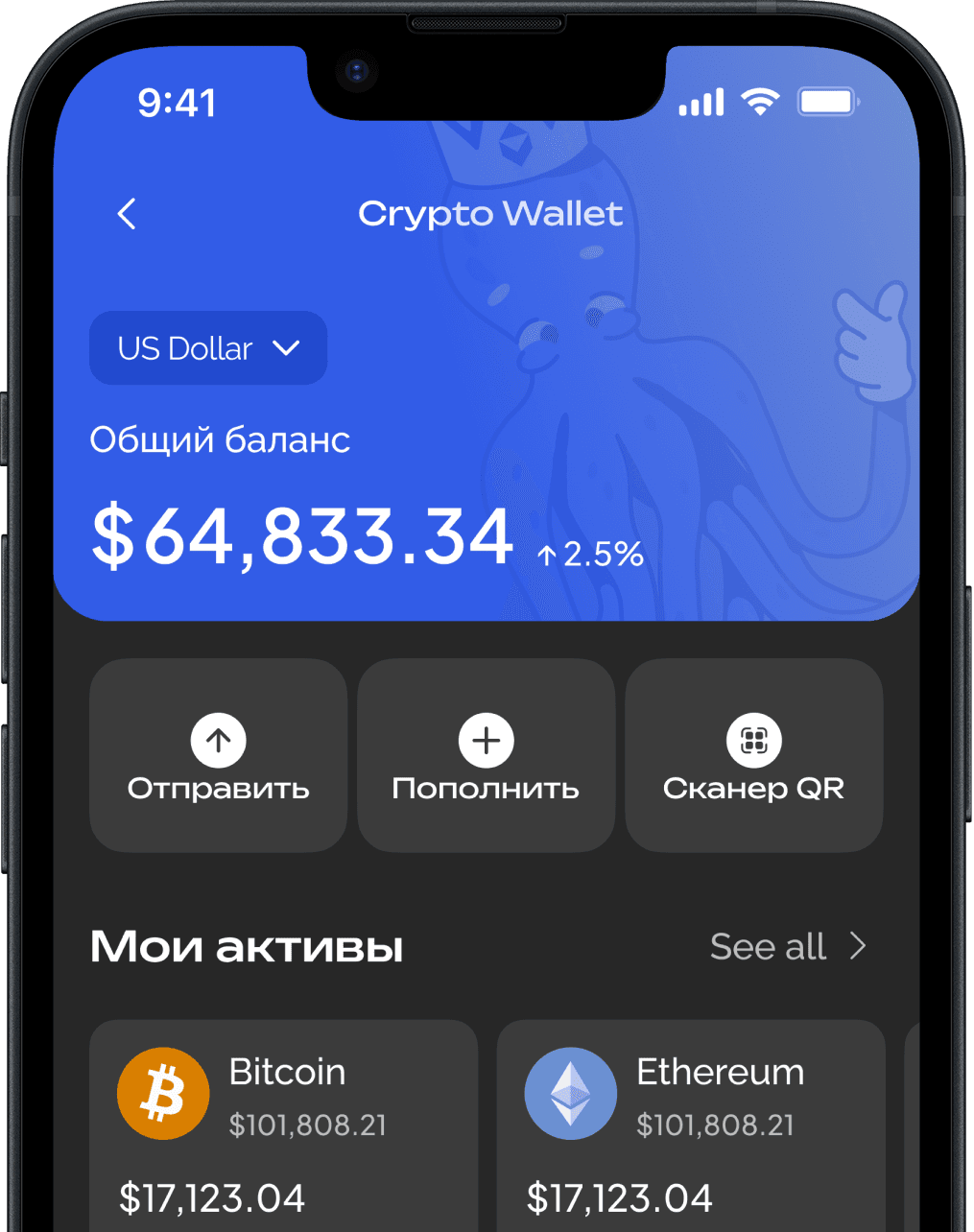Screen dimensions: 974x1232
Task: Go back from Crypto Wallet
Action: [127, 213]
